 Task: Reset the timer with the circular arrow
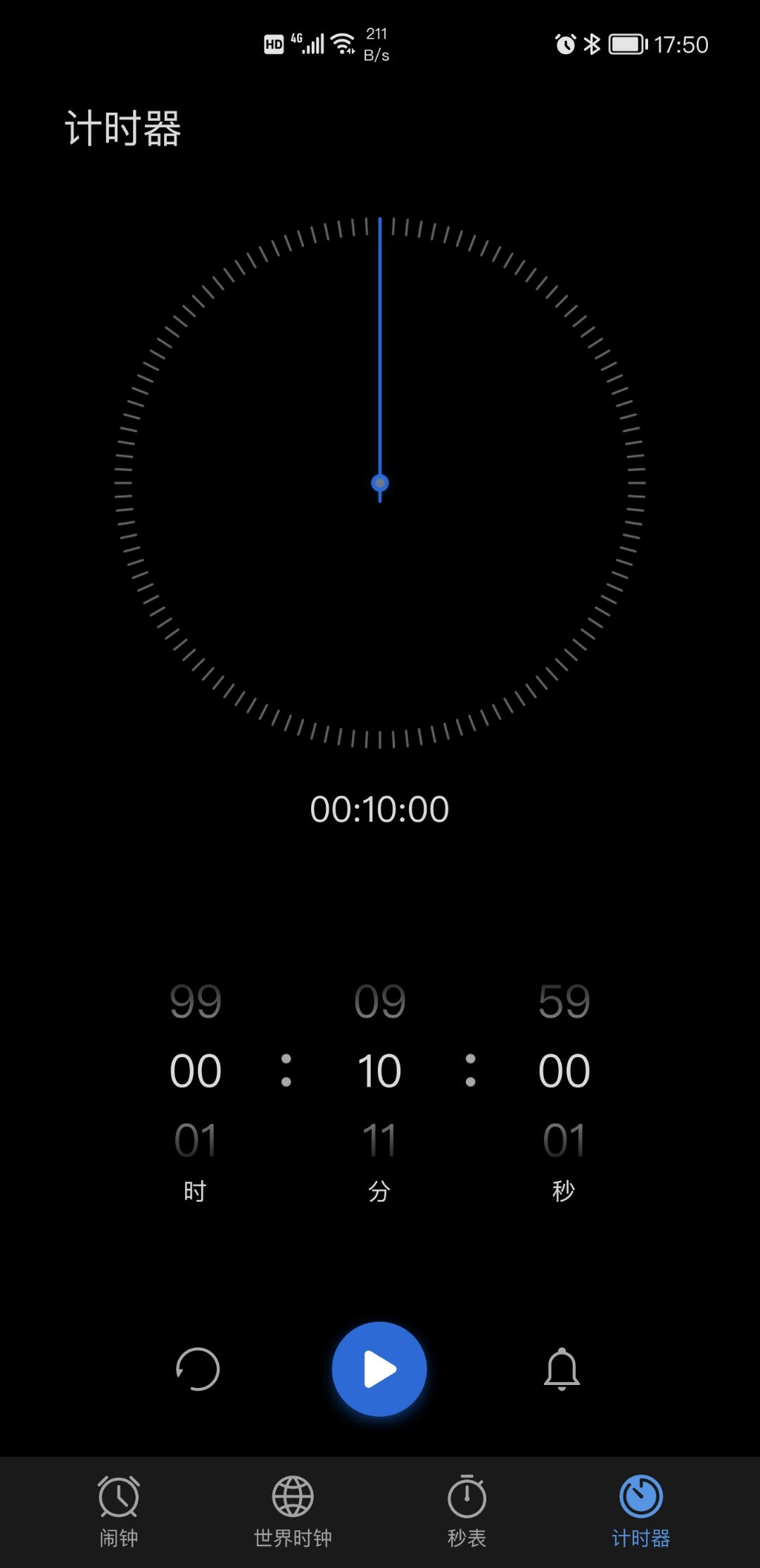[x=198, y=1369]
